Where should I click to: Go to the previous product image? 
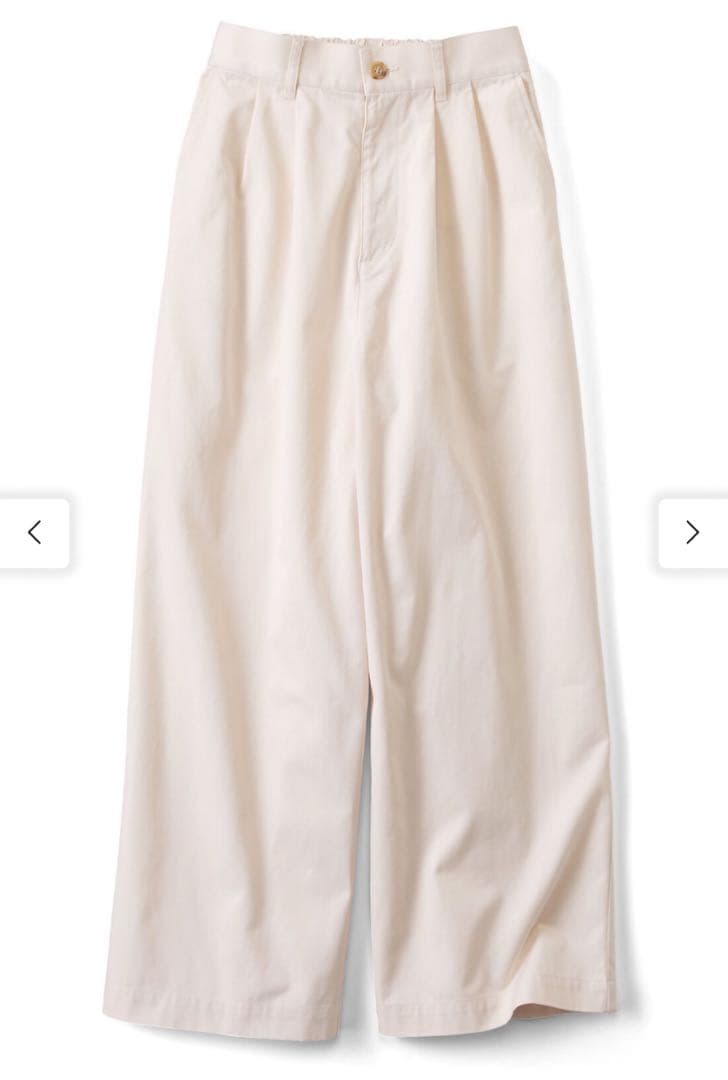[x=34, y=532]
